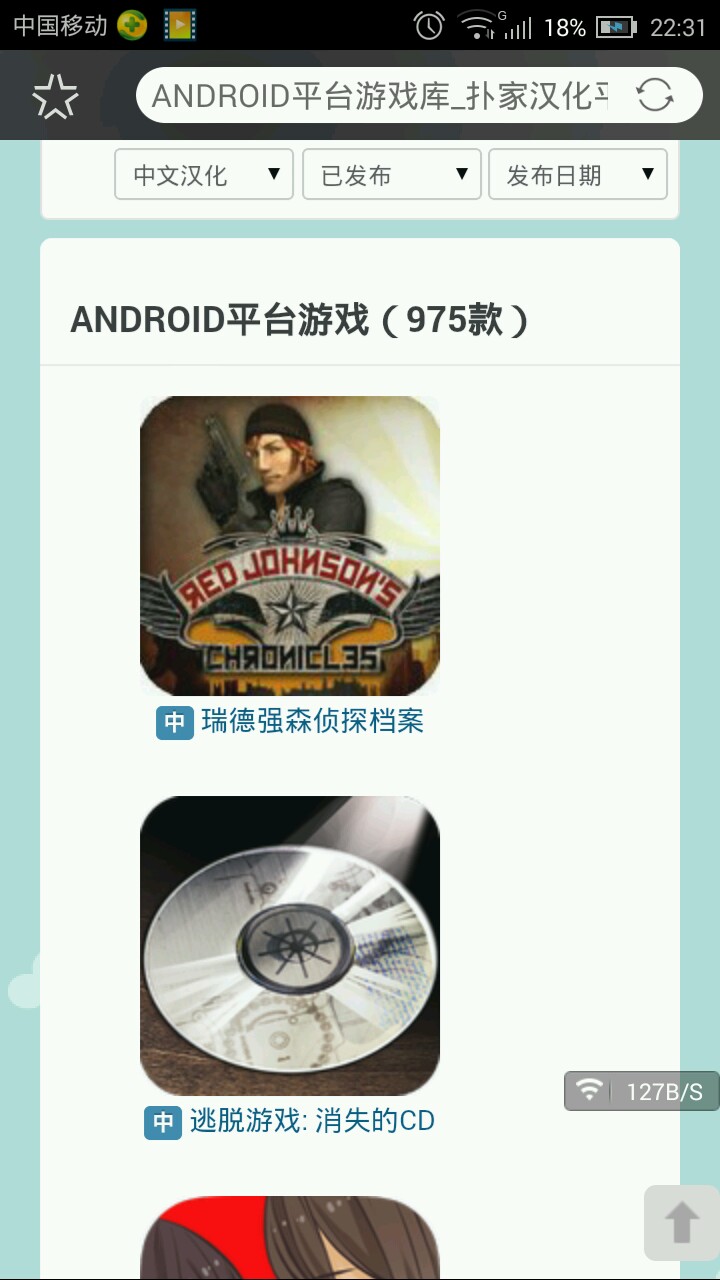Open the 瑞德强森侦探档案 link

(312, 721)
